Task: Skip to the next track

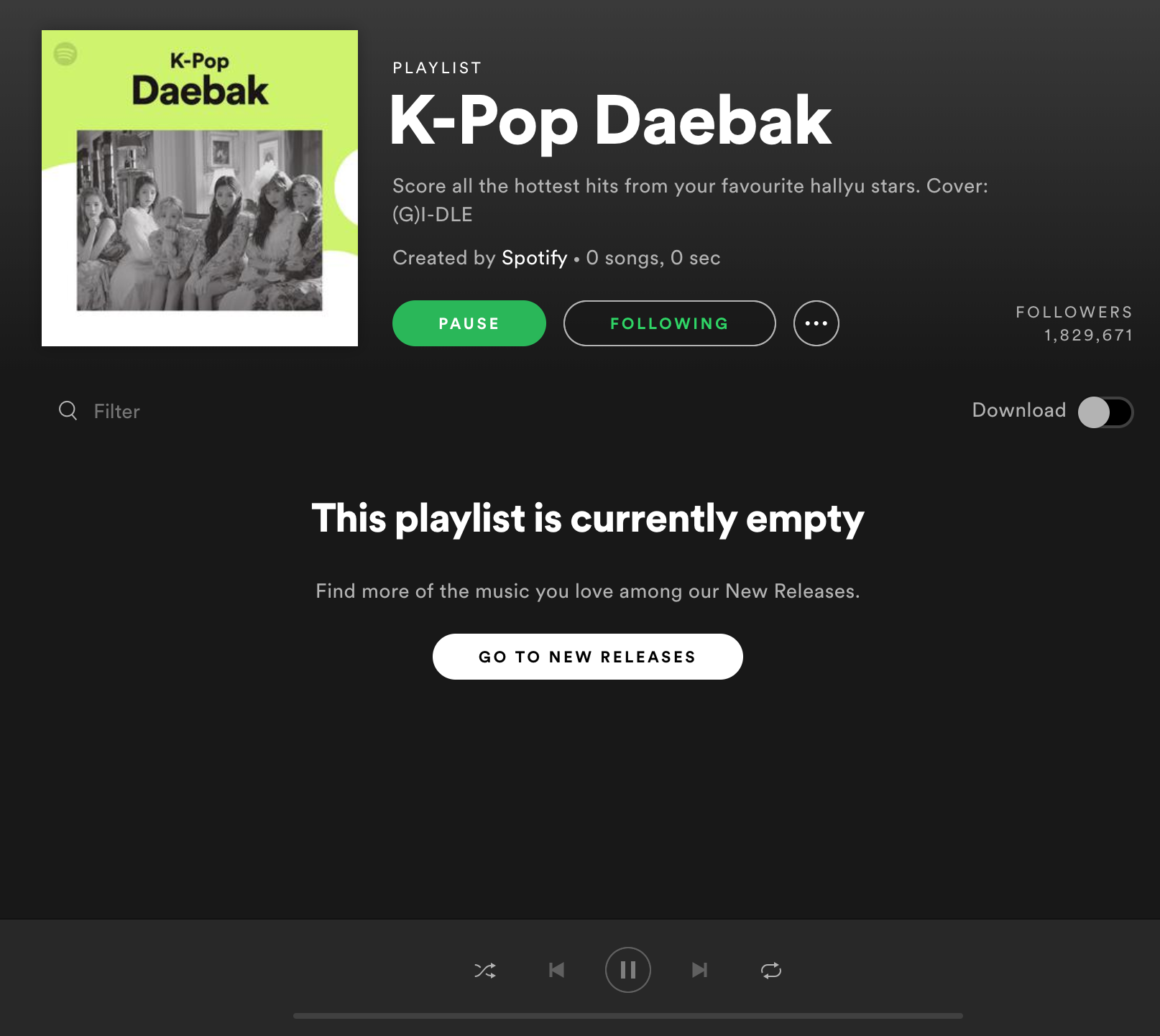Action: 699,971
